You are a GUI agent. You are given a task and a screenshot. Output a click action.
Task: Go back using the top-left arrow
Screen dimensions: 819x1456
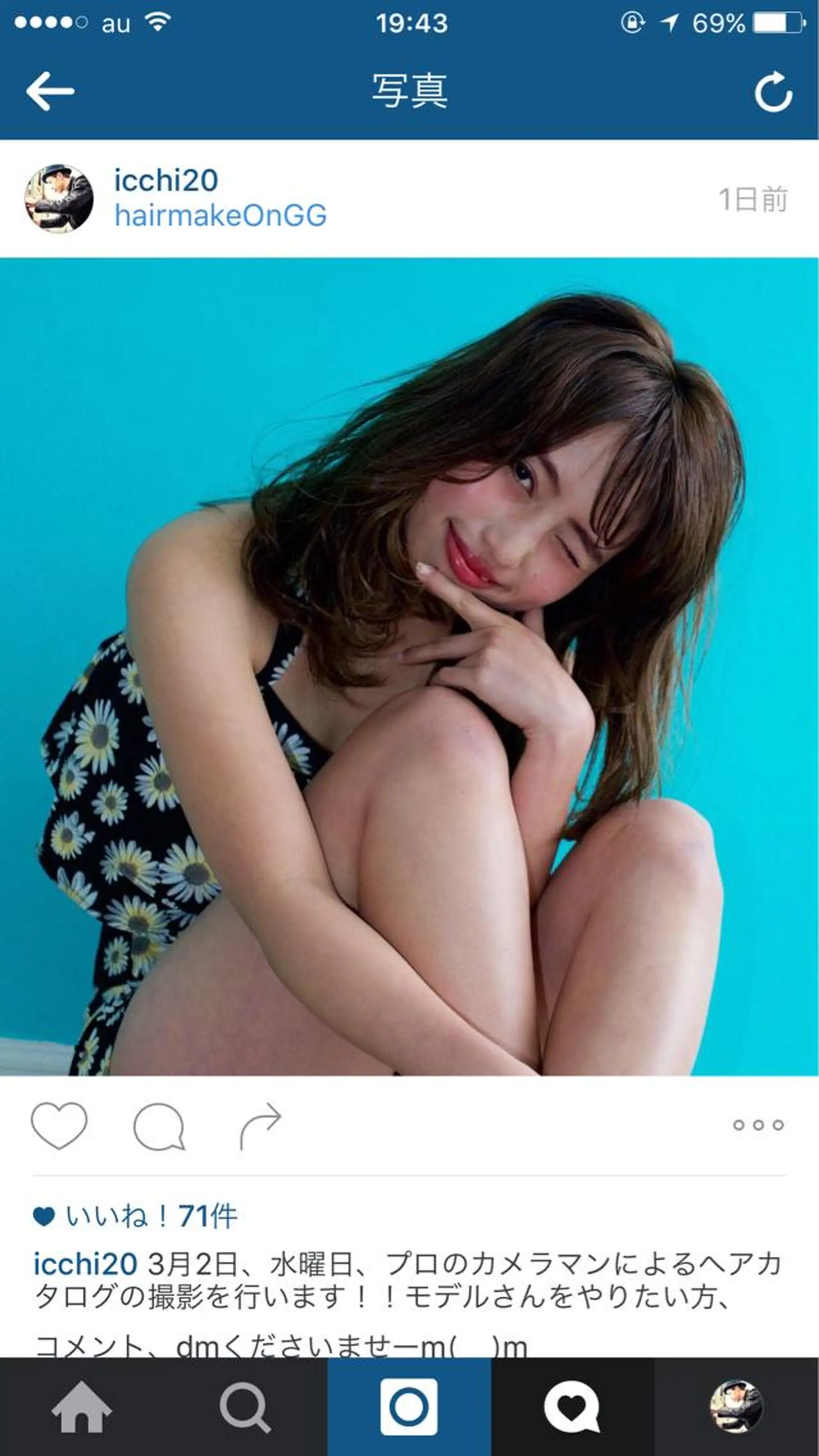click(x=50, y=91)
